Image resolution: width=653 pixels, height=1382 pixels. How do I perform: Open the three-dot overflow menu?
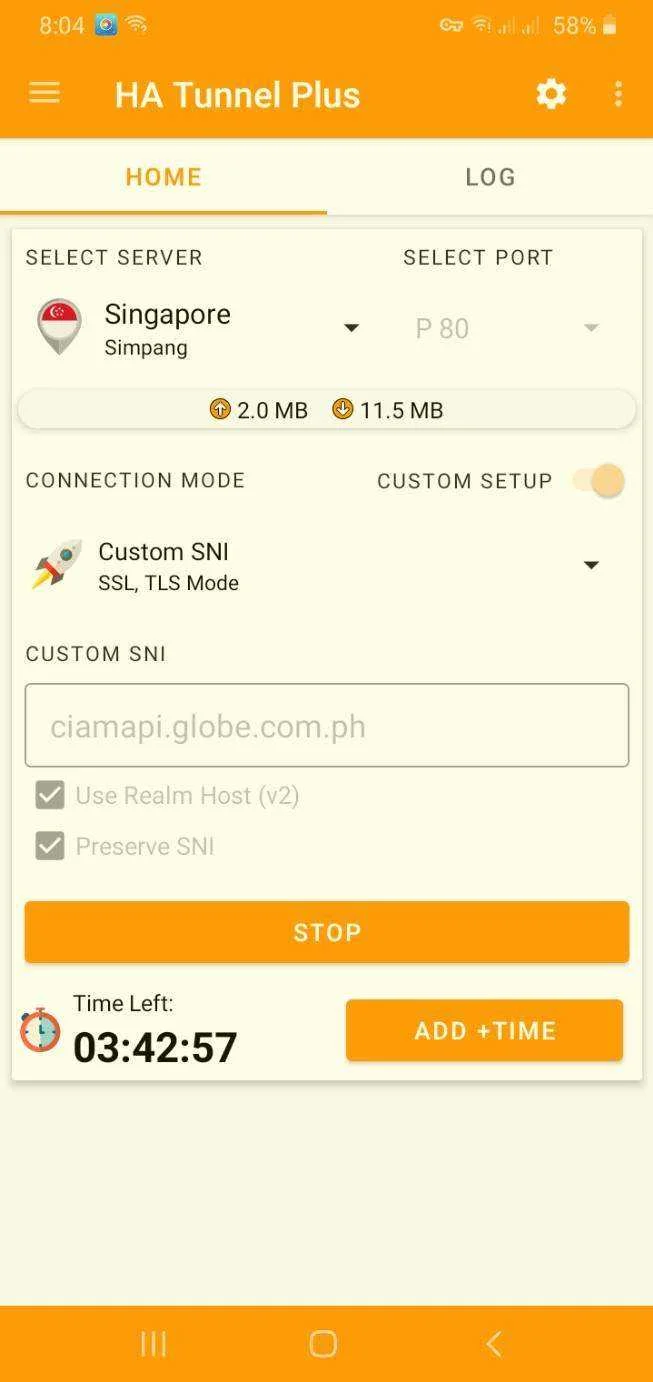618,94
